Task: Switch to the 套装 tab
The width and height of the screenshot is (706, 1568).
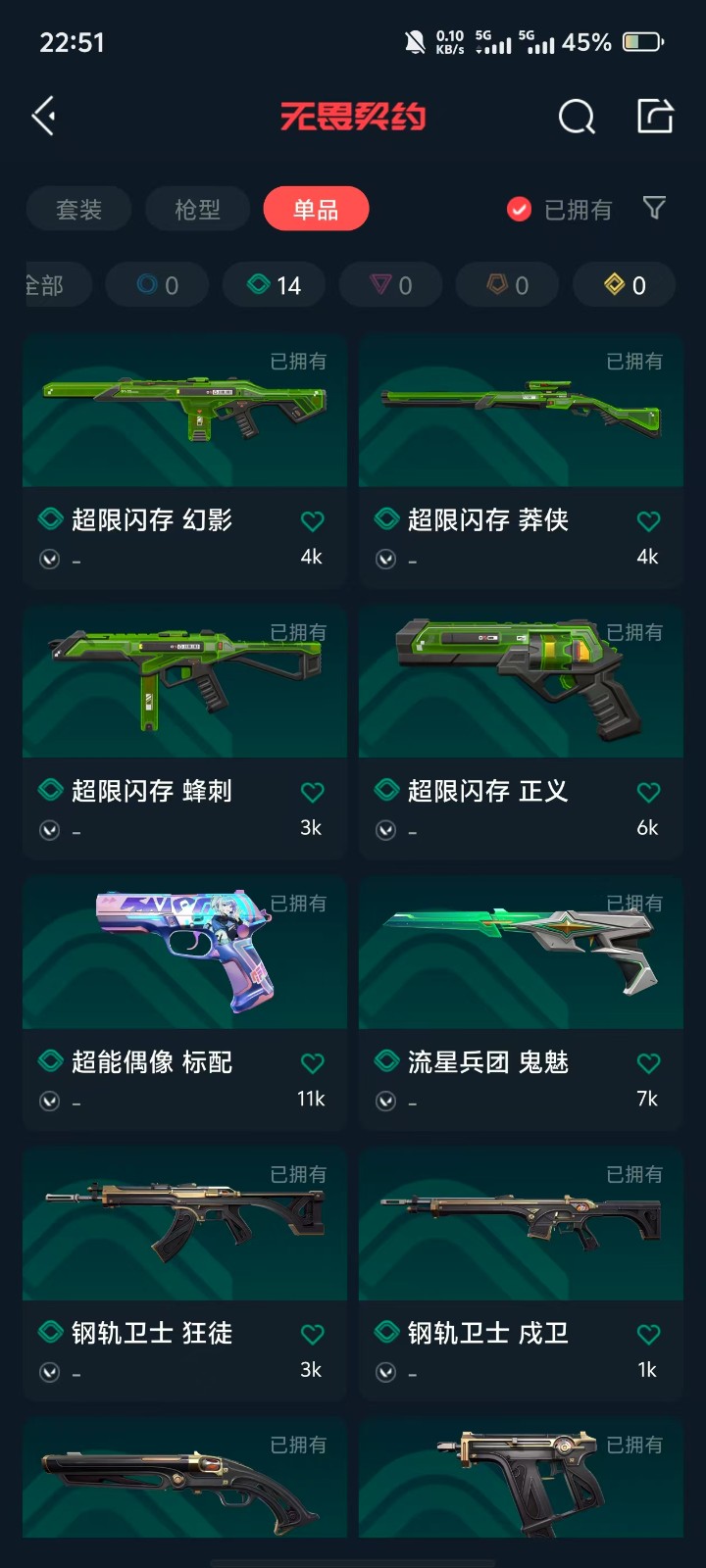Action: tap(79, 209)
